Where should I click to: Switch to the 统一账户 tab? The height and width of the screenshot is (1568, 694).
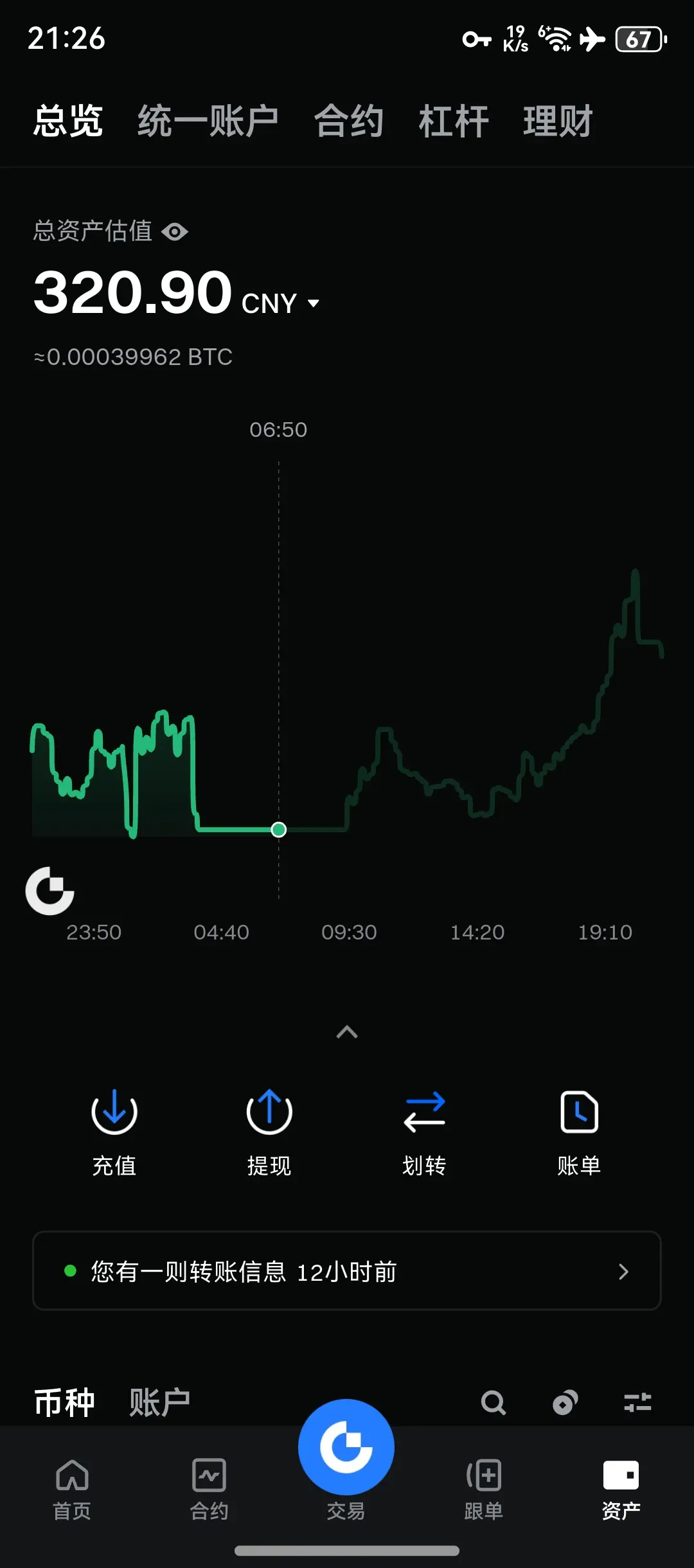[x=208, y=121]
